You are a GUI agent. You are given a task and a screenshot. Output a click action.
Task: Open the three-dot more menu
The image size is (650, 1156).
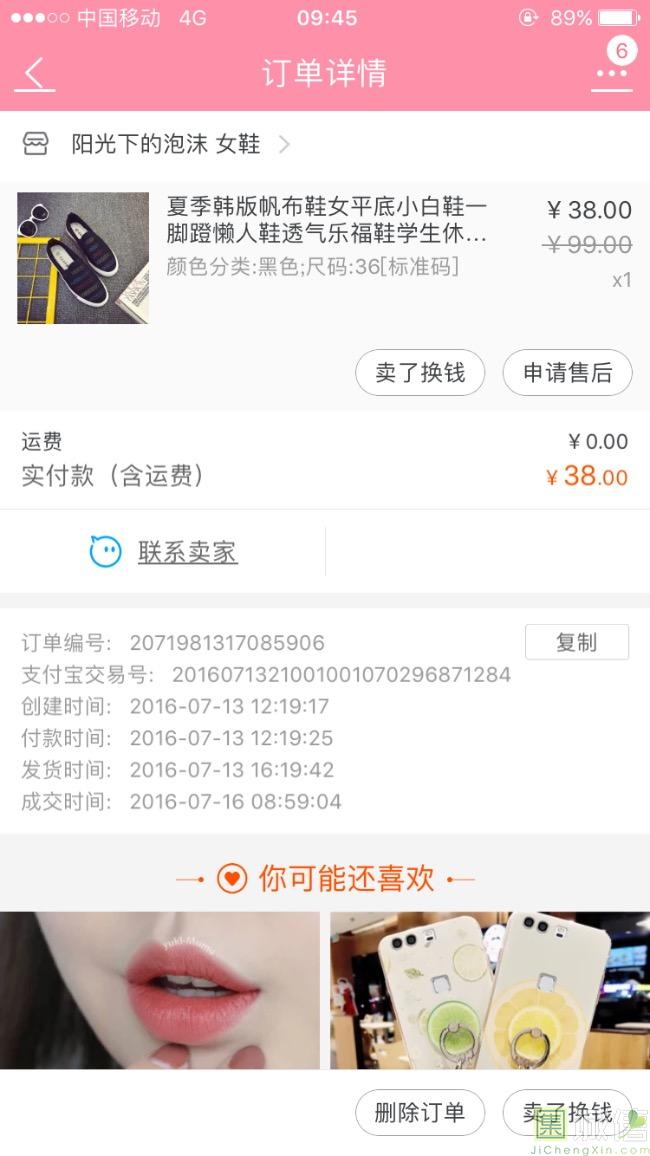coord(611,74)
